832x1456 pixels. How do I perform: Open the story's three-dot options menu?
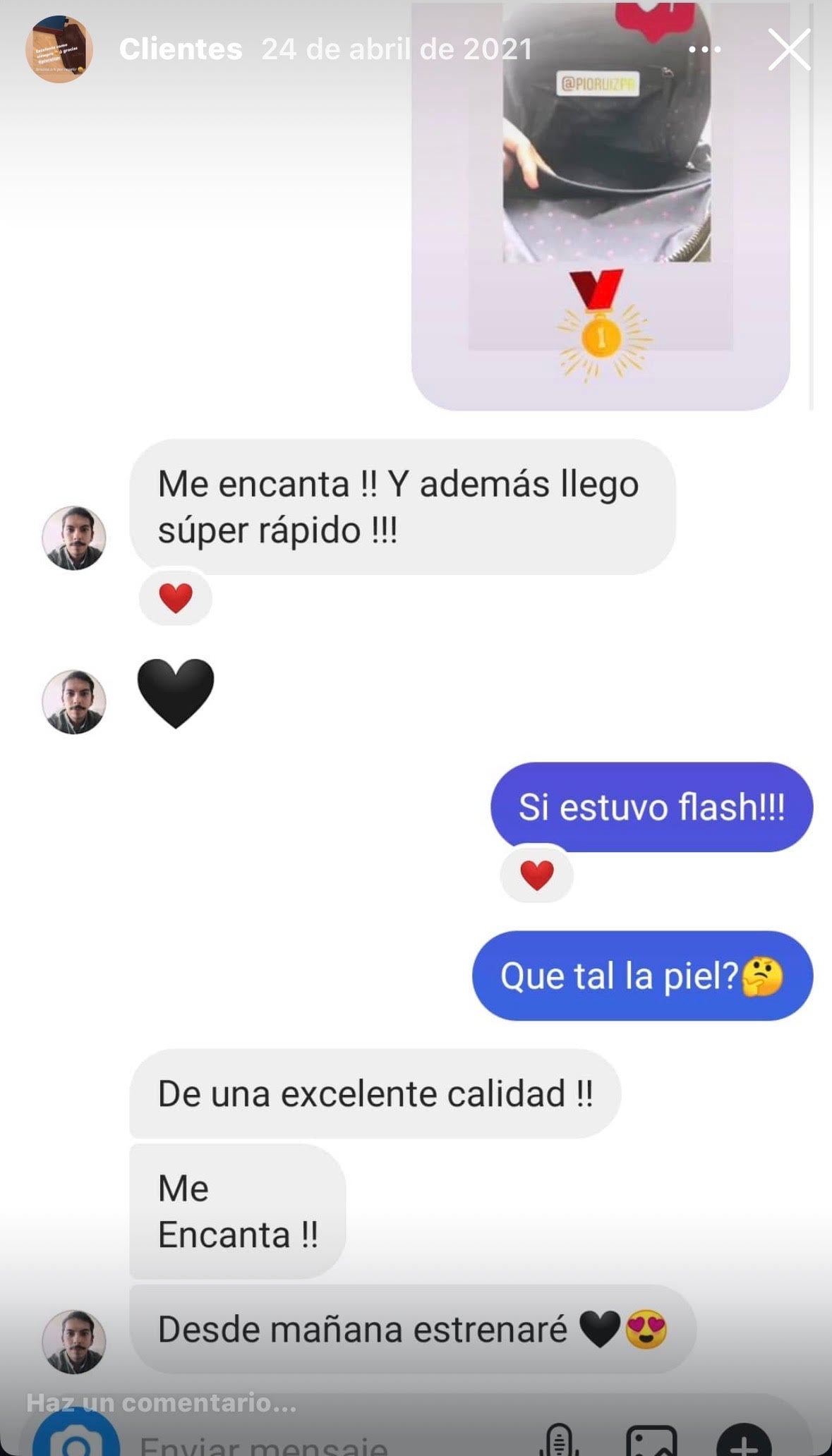[x=704, y=50]
